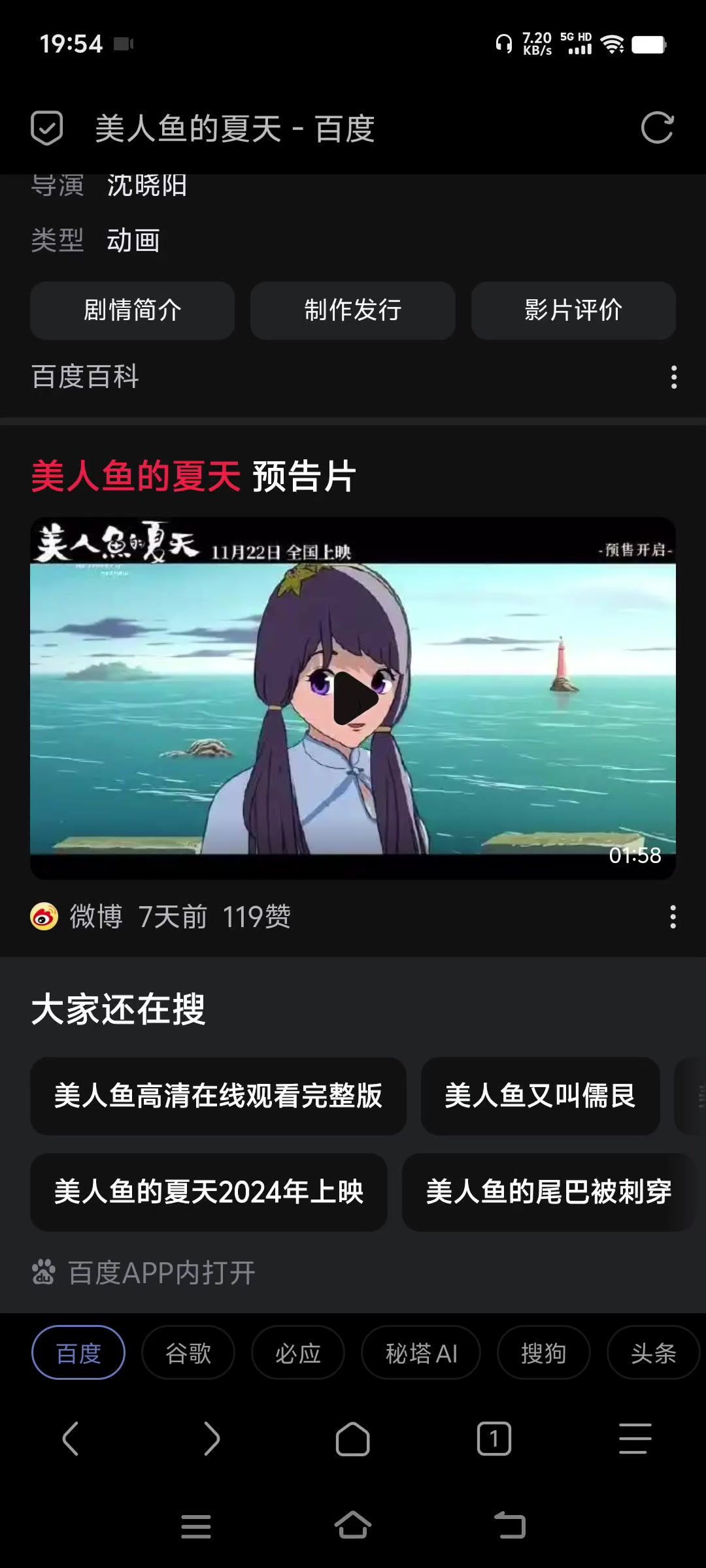The image size is (706, 1568).
Task: Open the 影片评价 section
Action: pyautogui.click(x=573, y=310)
